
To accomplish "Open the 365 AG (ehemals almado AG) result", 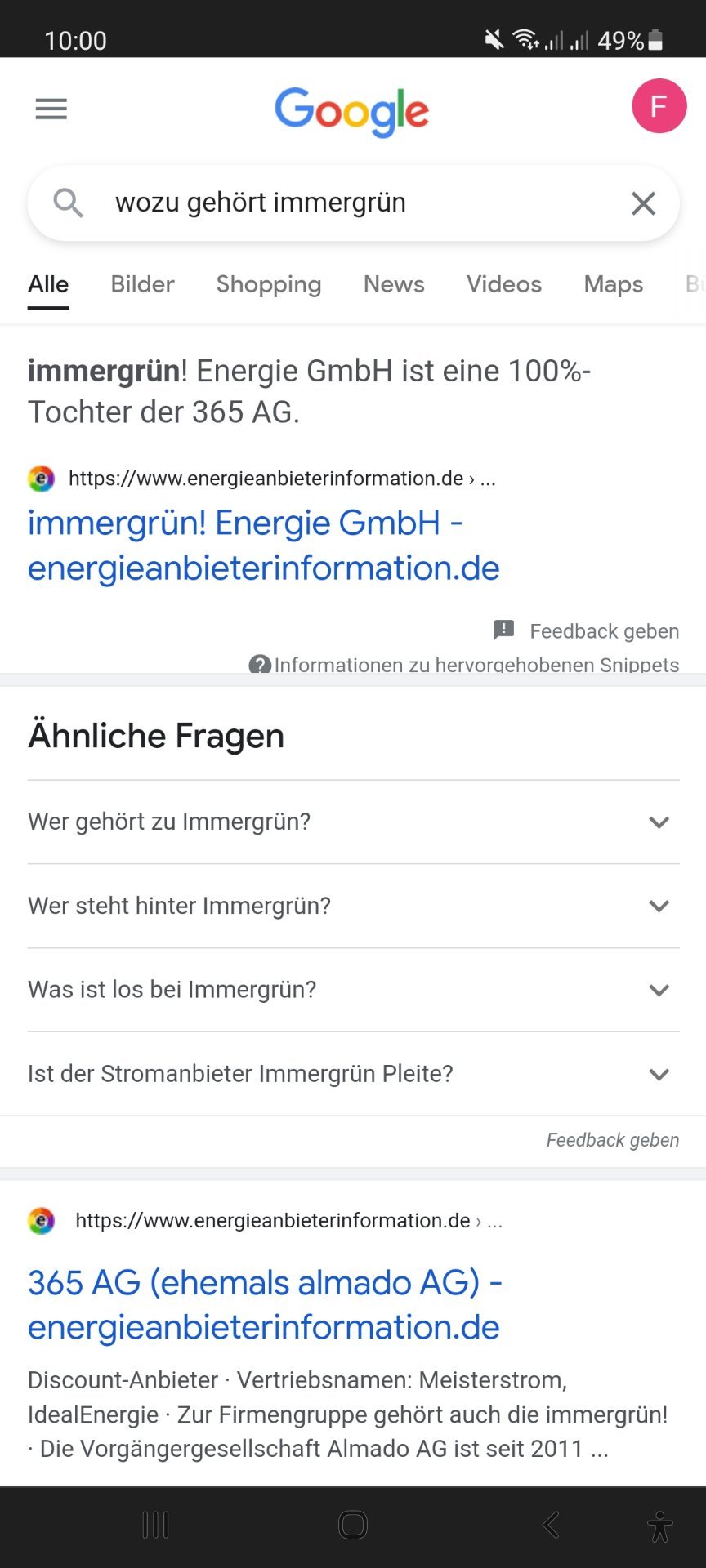I will click(265, 1304).
